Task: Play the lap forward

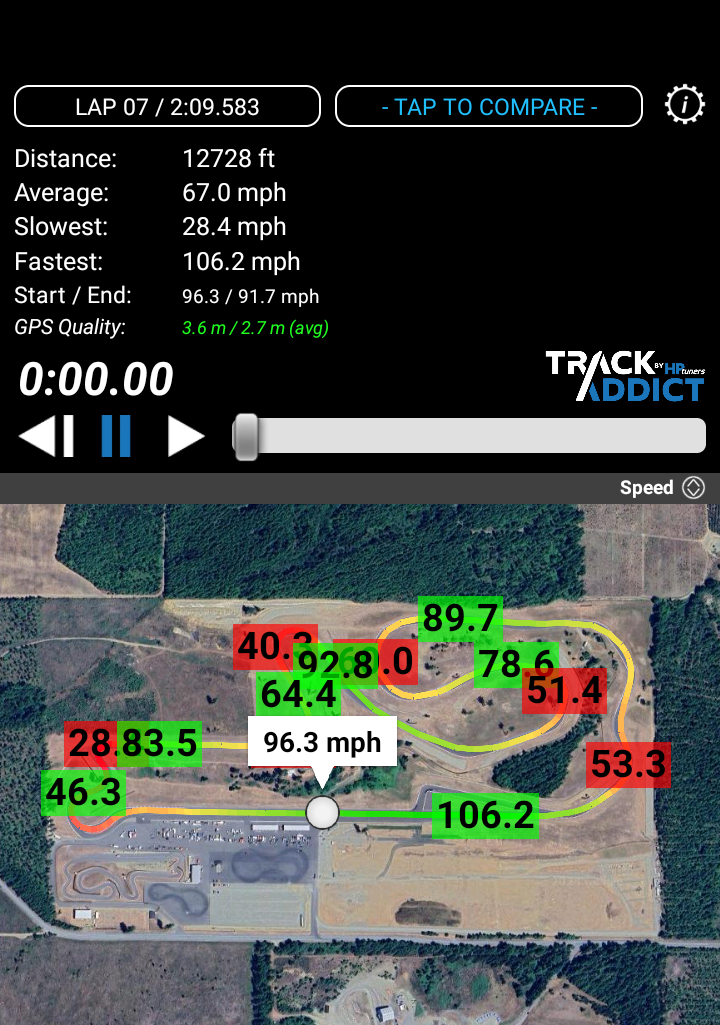Action: click(x=186, y=437)
